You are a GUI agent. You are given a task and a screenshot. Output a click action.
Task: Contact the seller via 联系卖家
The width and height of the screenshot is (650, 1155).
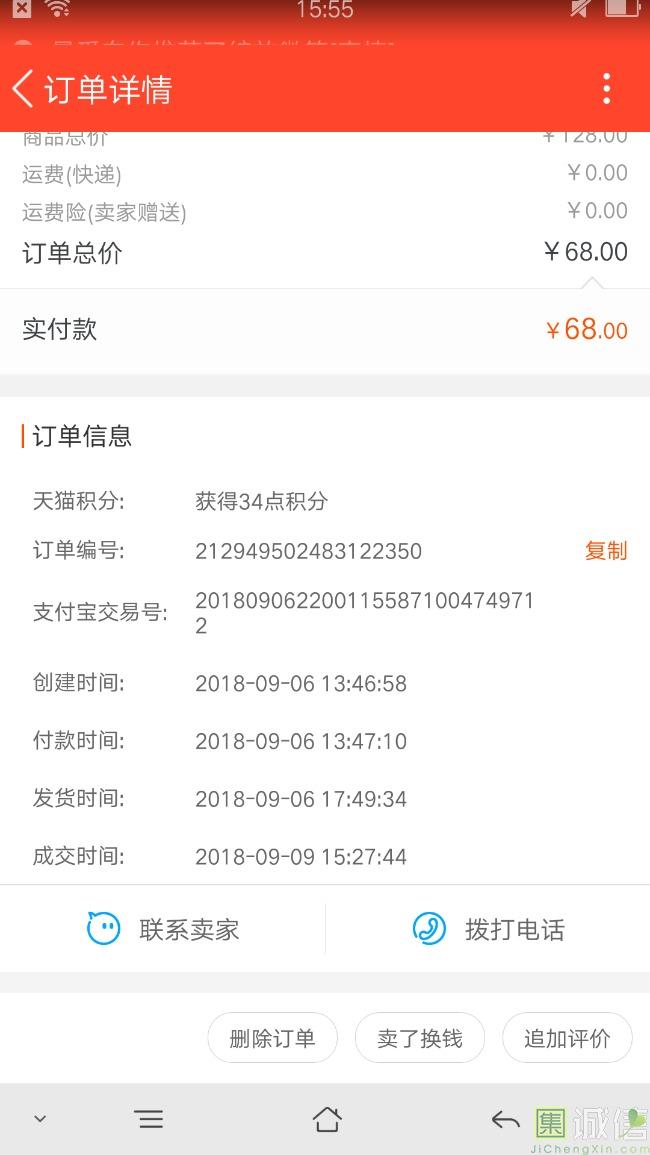click(x=163, y=929)
